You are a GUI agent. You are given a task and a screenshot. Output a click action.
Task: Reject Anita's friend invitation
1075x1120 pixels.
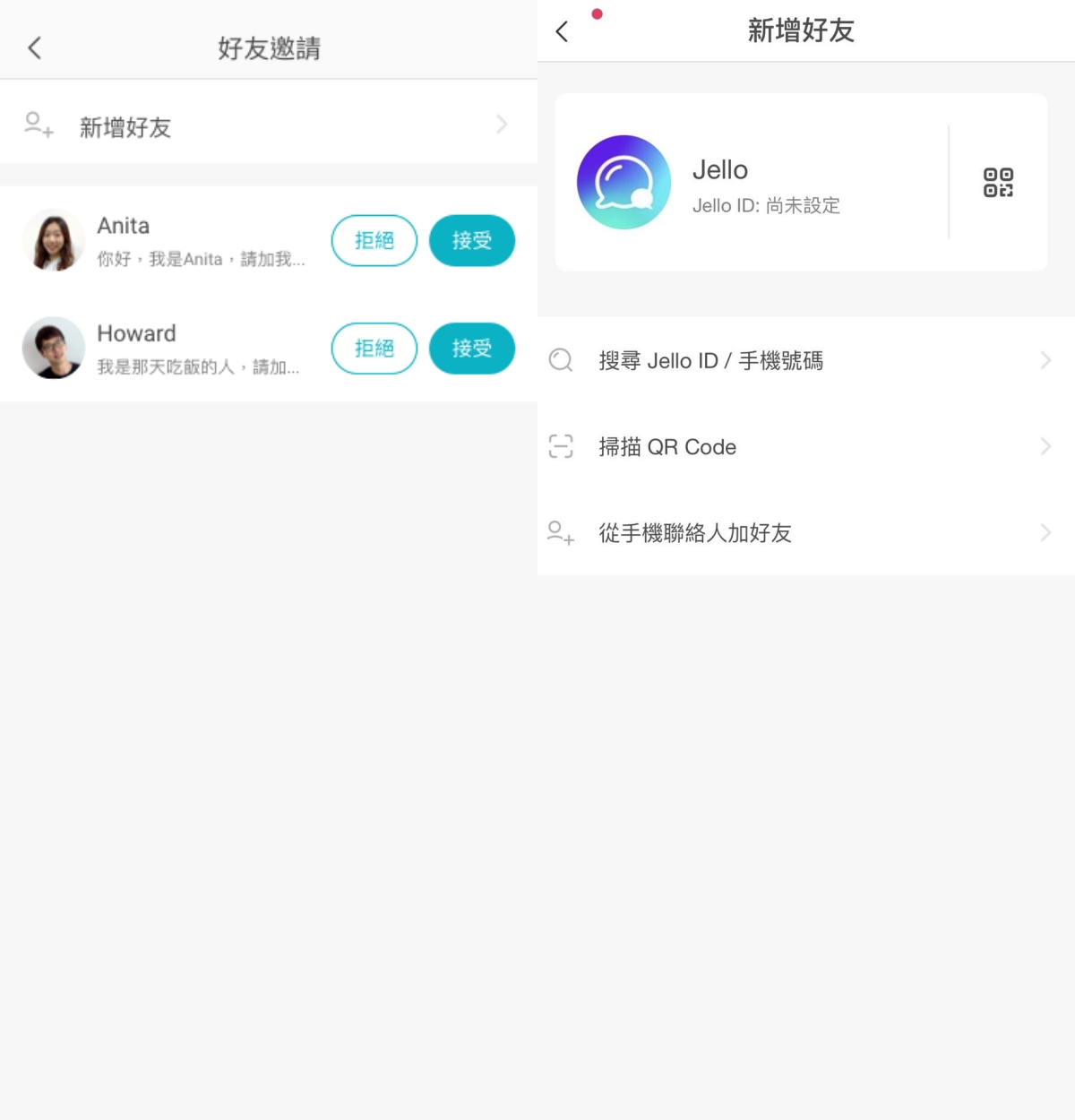(x=374, y=241)
